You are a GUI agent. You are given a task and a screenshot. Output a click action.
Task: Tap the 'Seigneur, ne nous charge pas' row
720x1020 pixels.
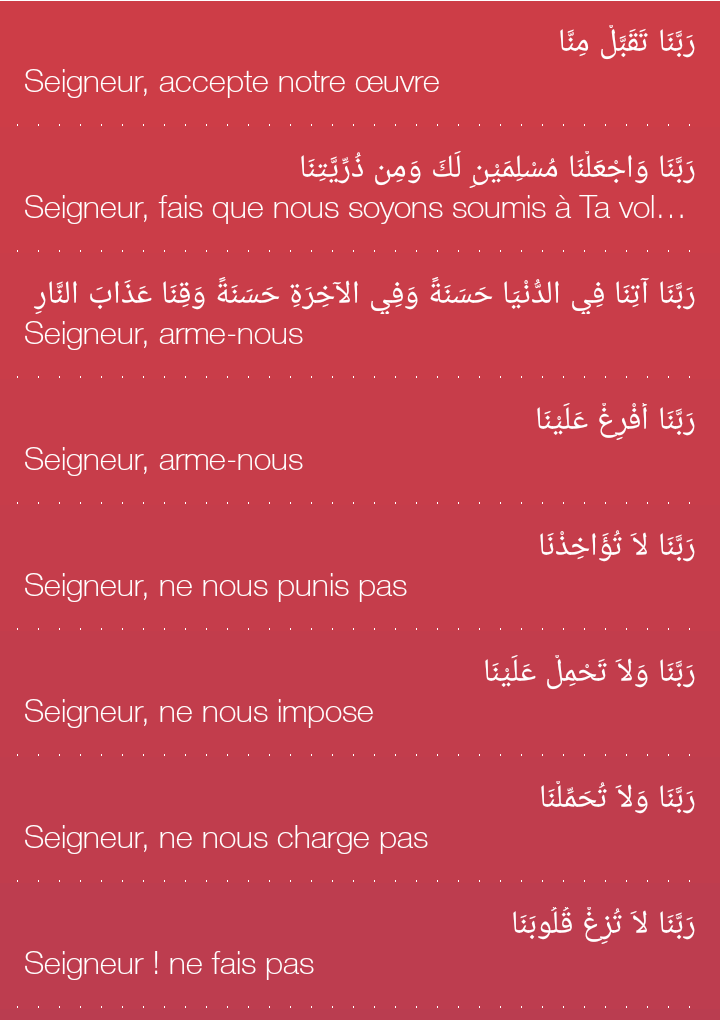click(360, 818)
